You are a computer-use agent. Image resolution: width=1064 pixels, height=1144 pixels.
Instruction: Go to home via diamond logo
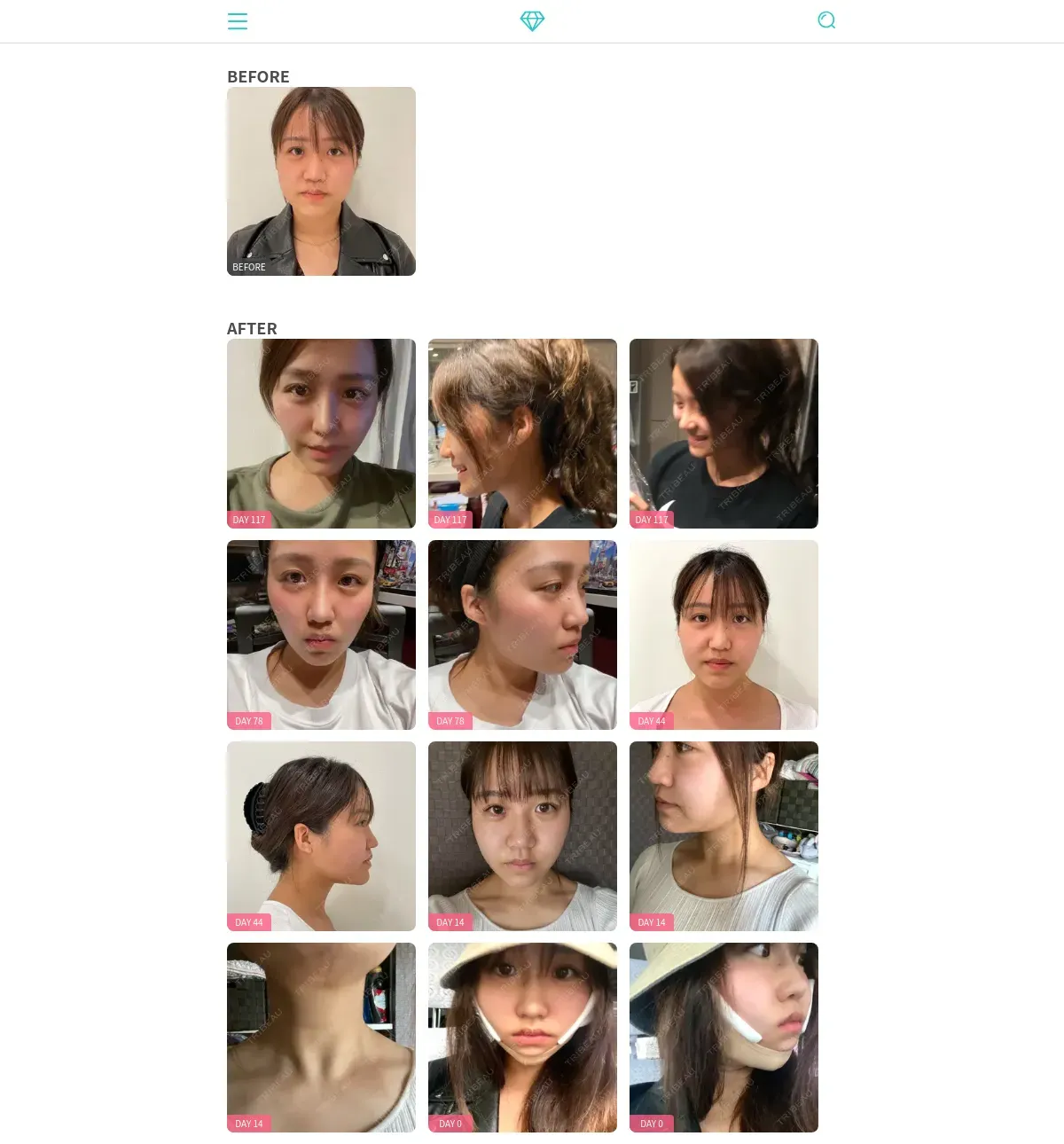coord(532,21)
